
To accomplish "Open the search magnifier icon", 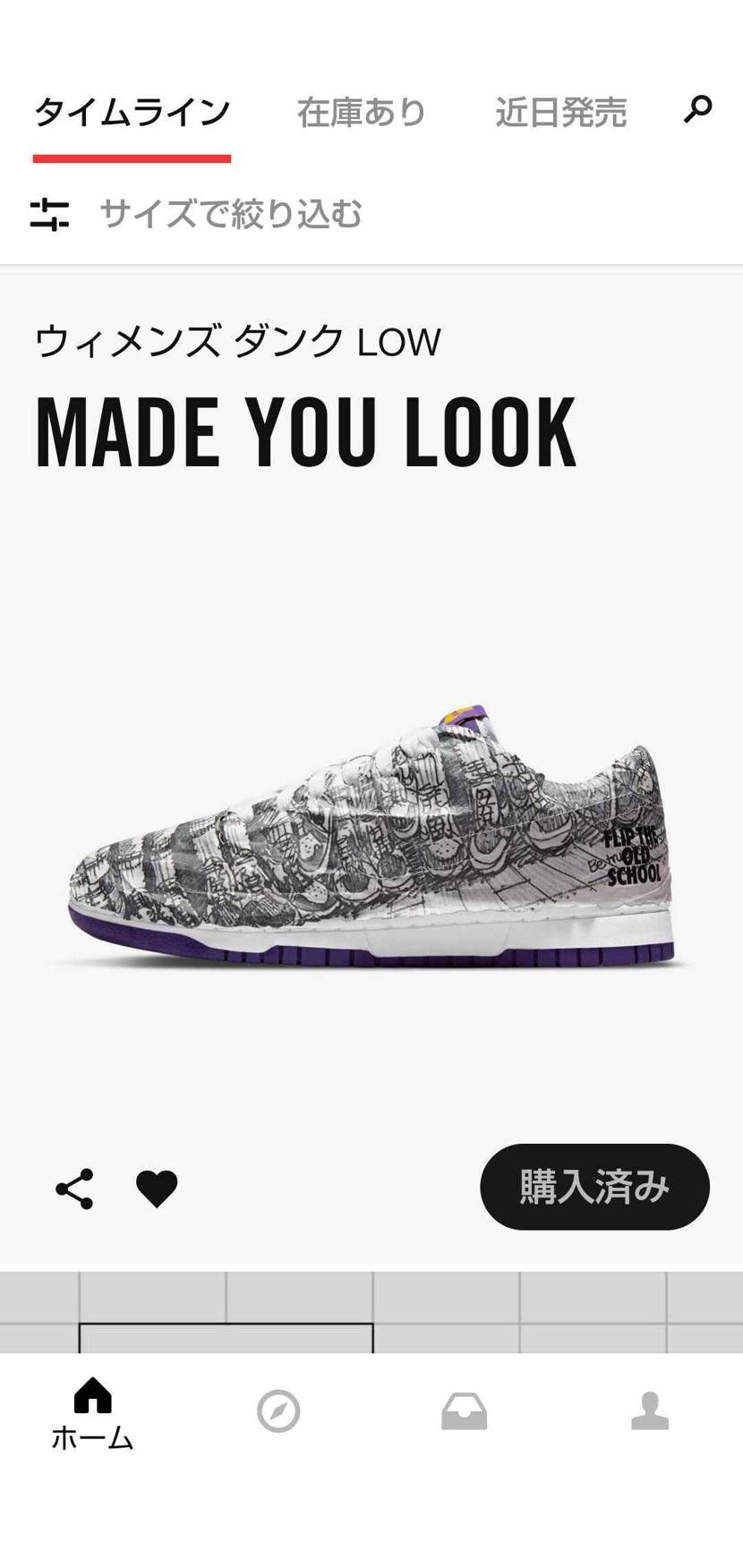I will point(697,110).
